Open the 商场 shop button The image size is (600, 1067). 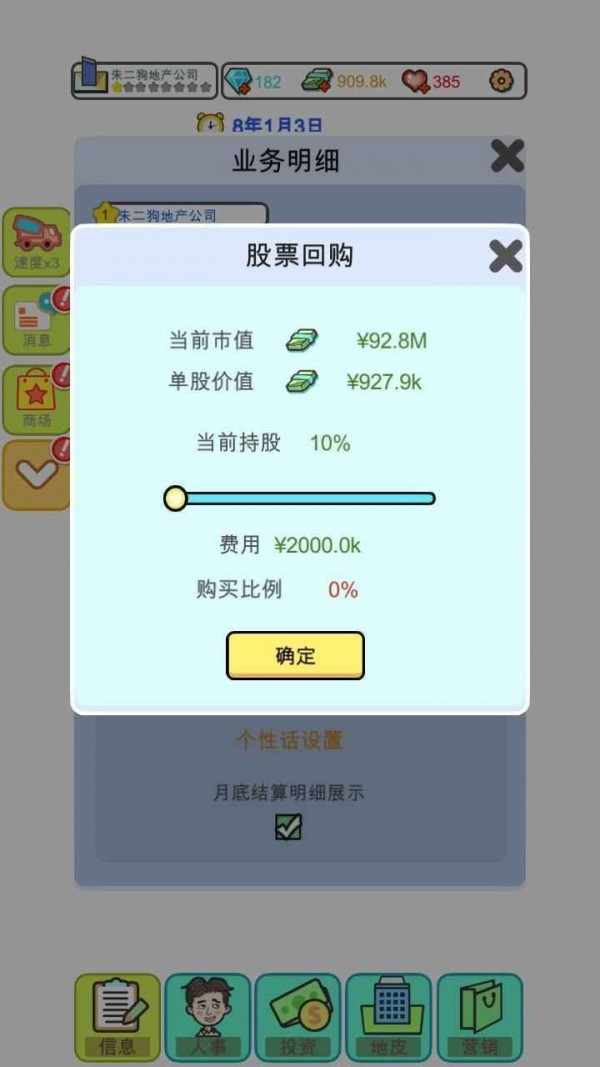point(37,398)
